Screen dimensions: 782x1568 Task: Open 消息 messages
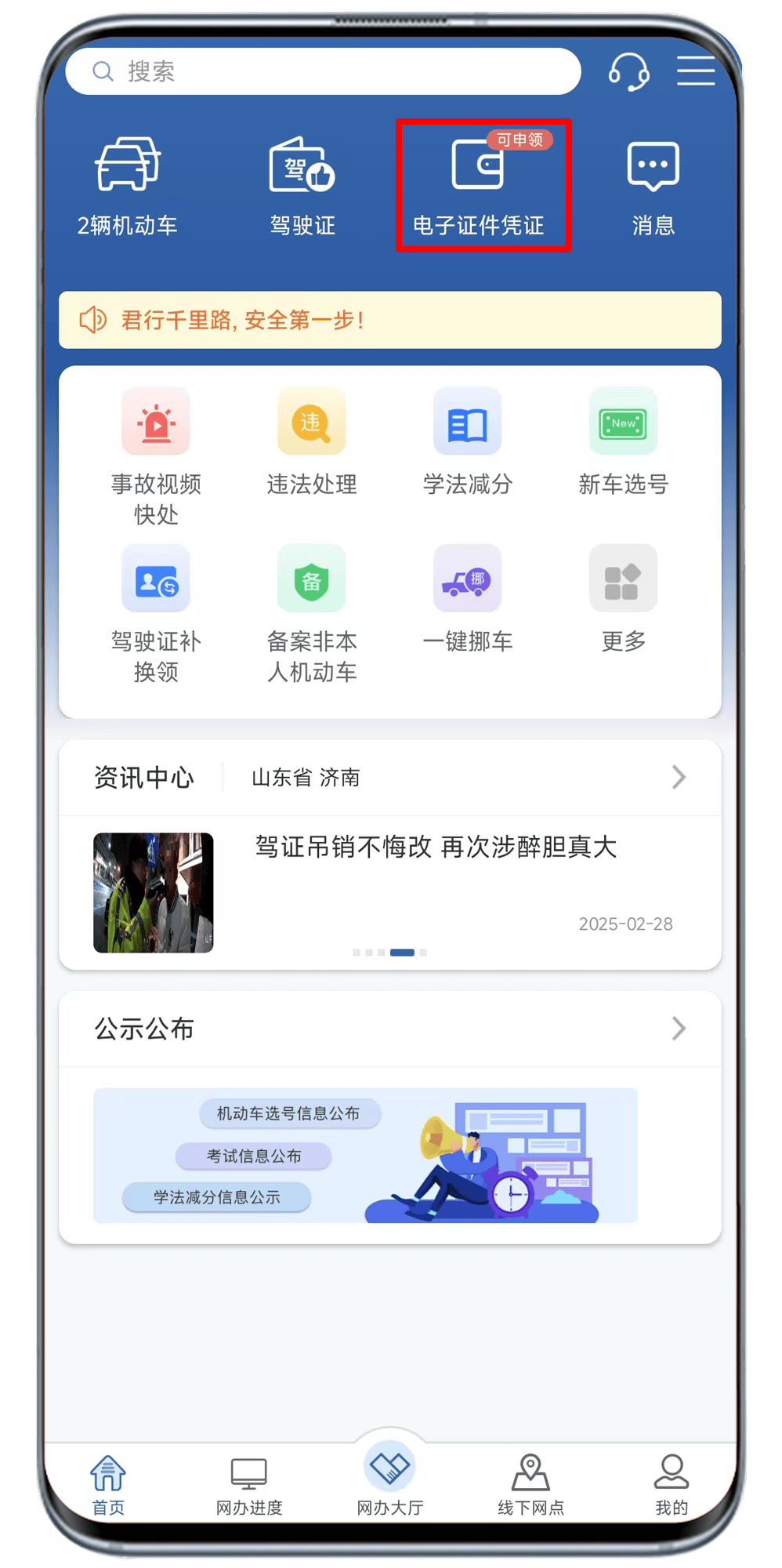pyautogui.click(x=653, y=187)
